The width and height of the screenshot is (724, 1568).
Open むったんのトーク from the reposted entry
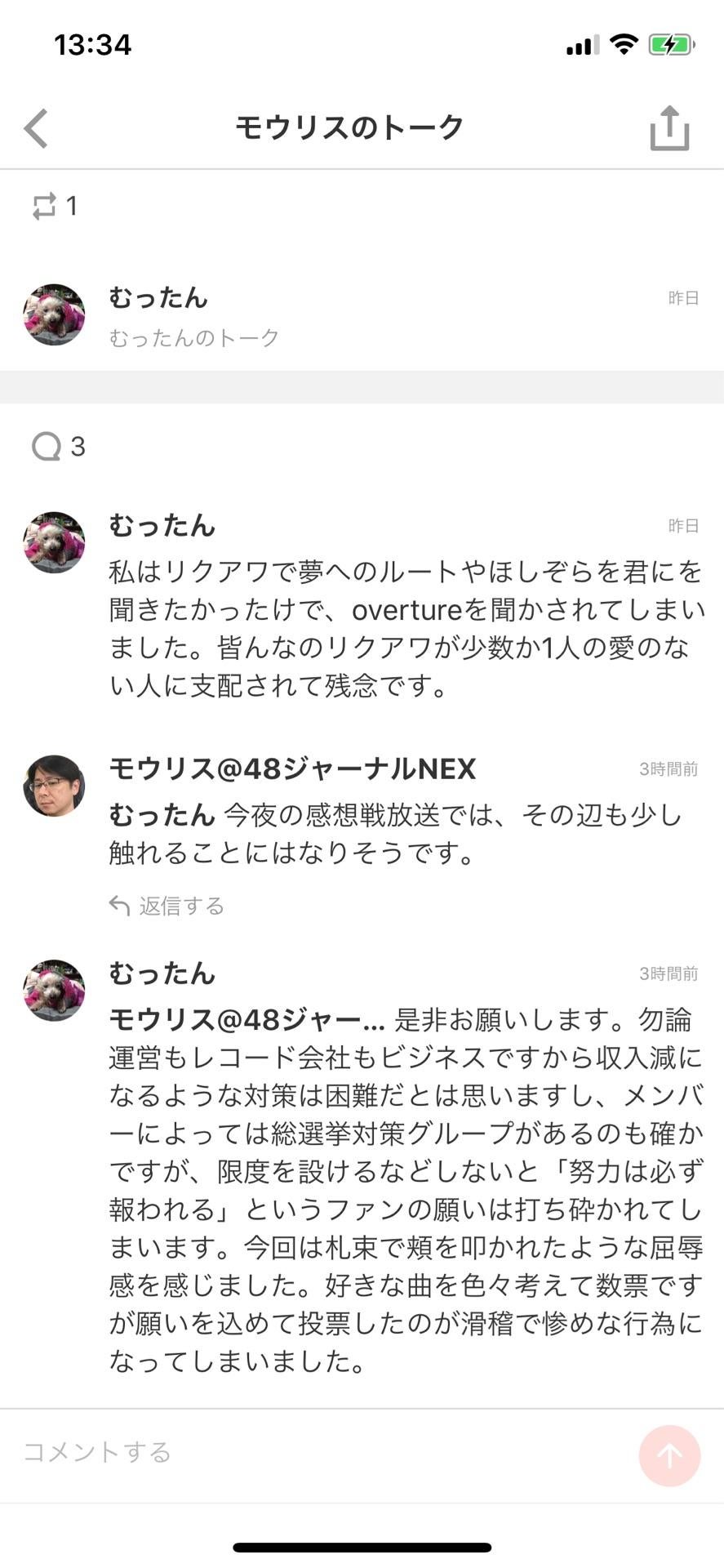193,336
